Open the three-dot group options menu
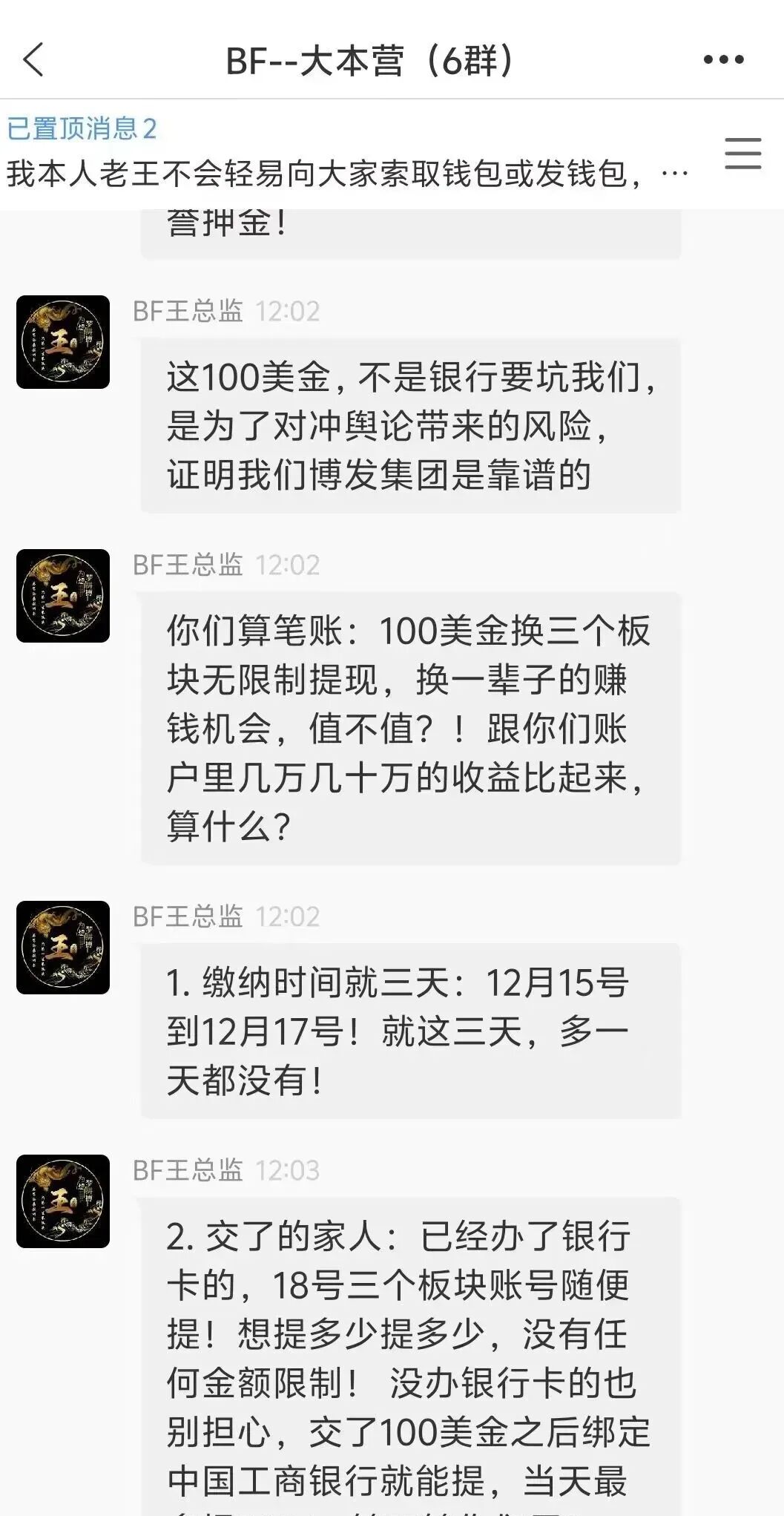The image size is (784, 1516). click(x=723, y=59)
